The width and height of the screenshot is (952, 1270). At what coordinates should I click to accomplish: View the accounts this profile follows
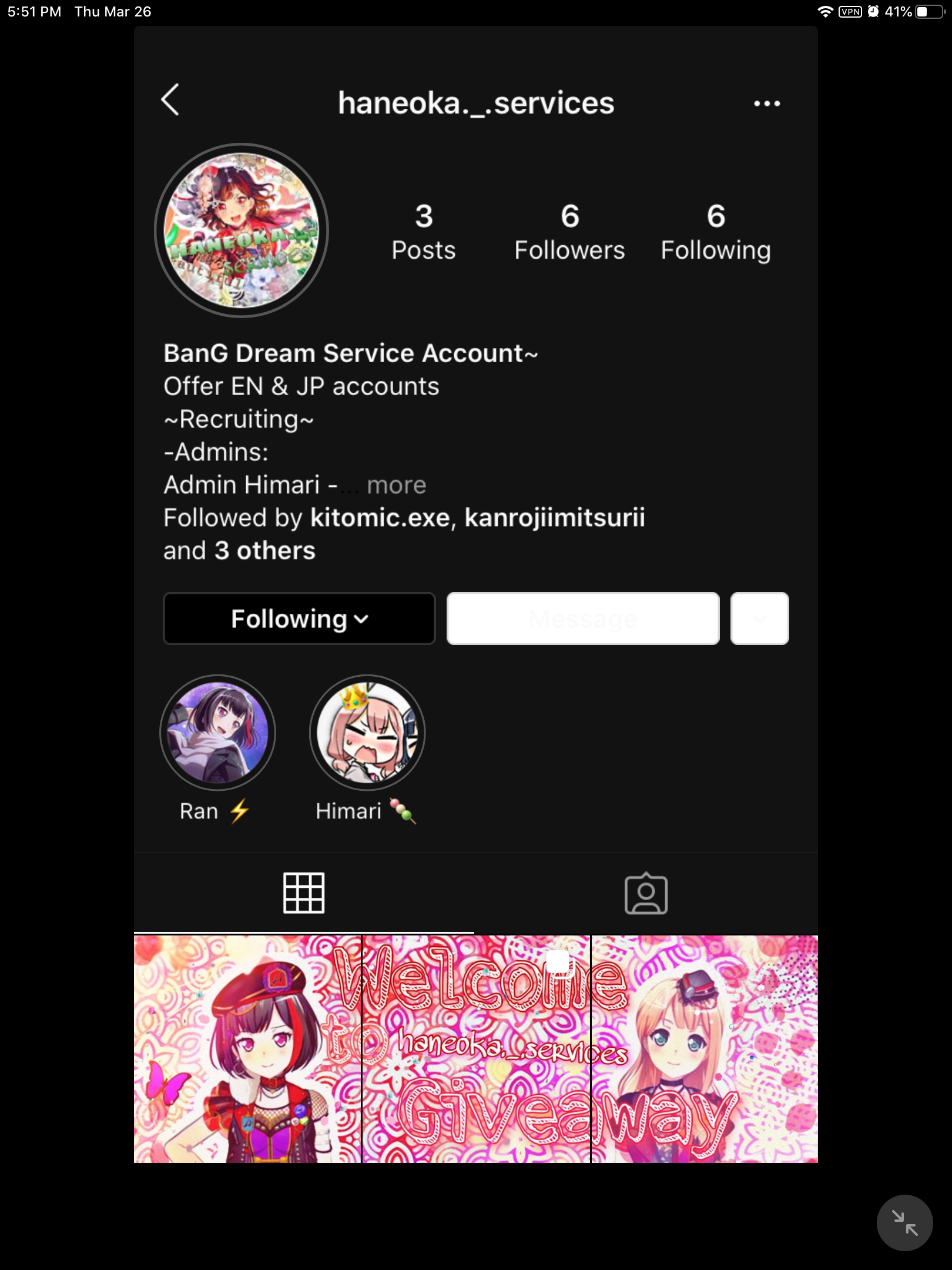[715, 232]
